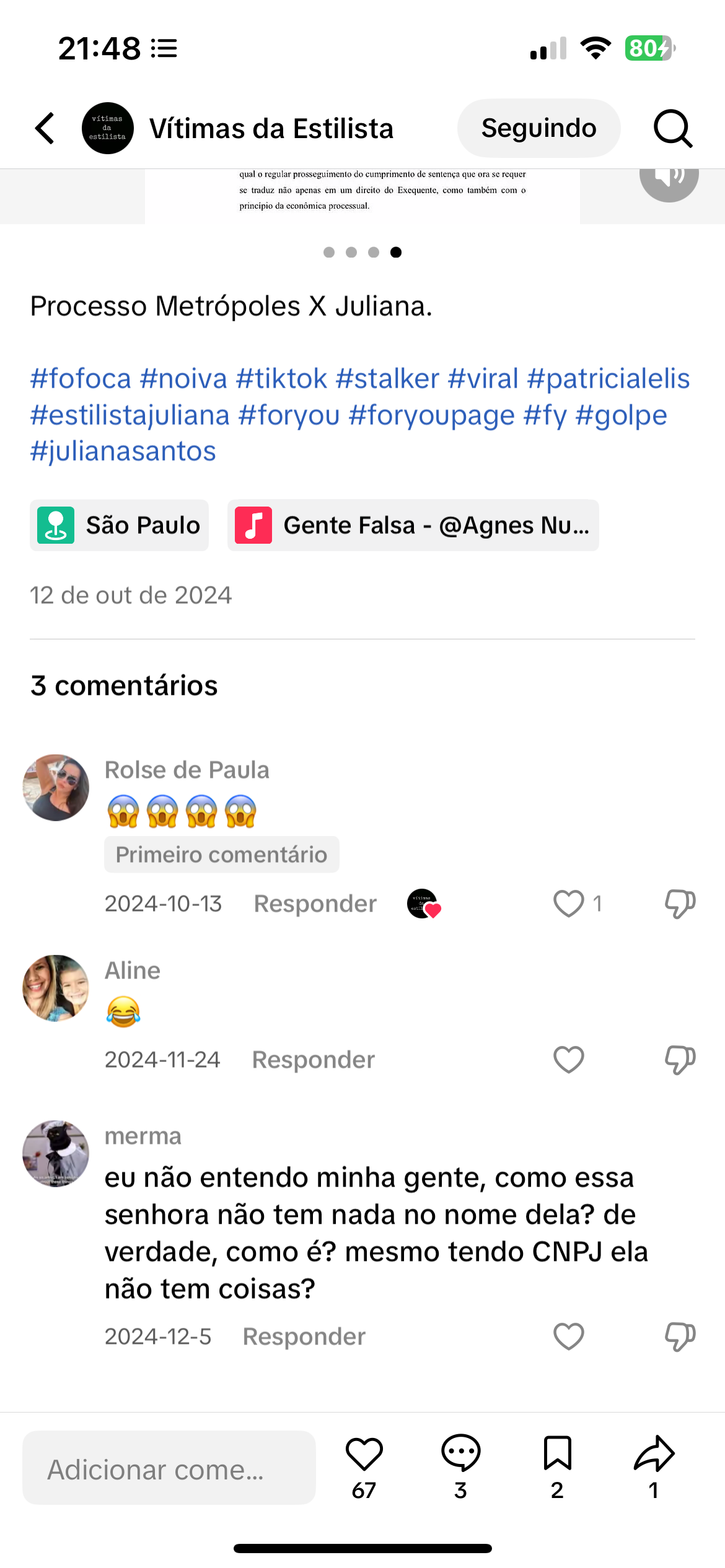Open the search magnifier icon
725x1568 pixels.
click(672, 128)
